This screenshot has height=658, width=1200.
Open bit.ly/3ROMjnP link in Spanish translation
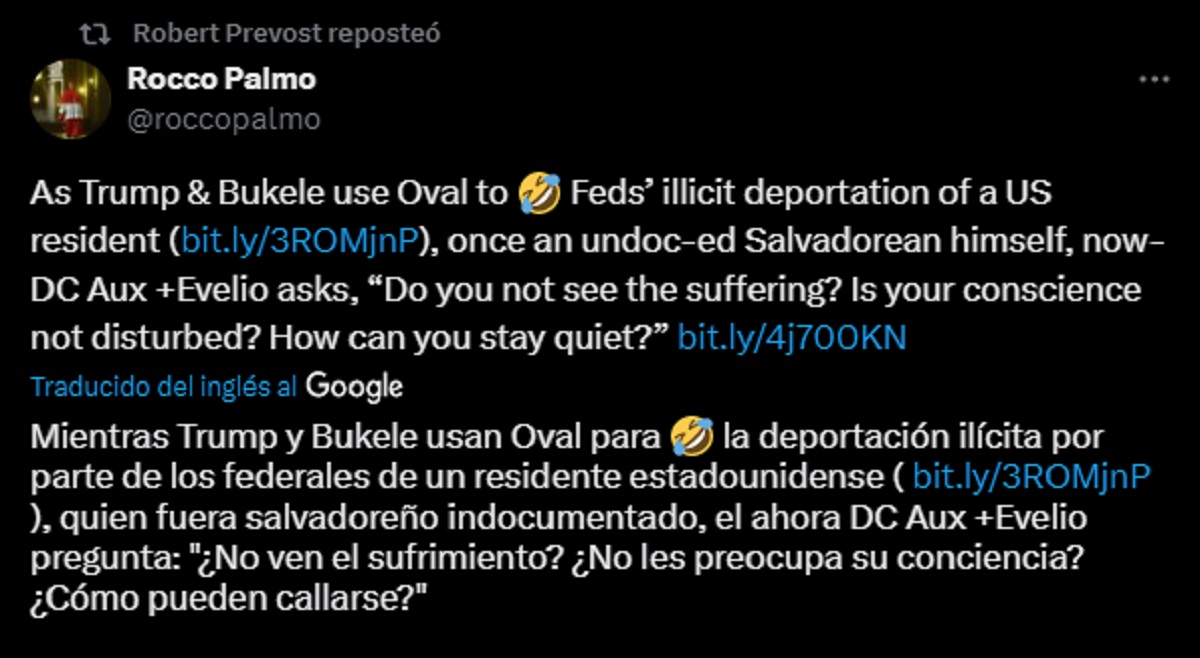click(x=1032, y=477)
